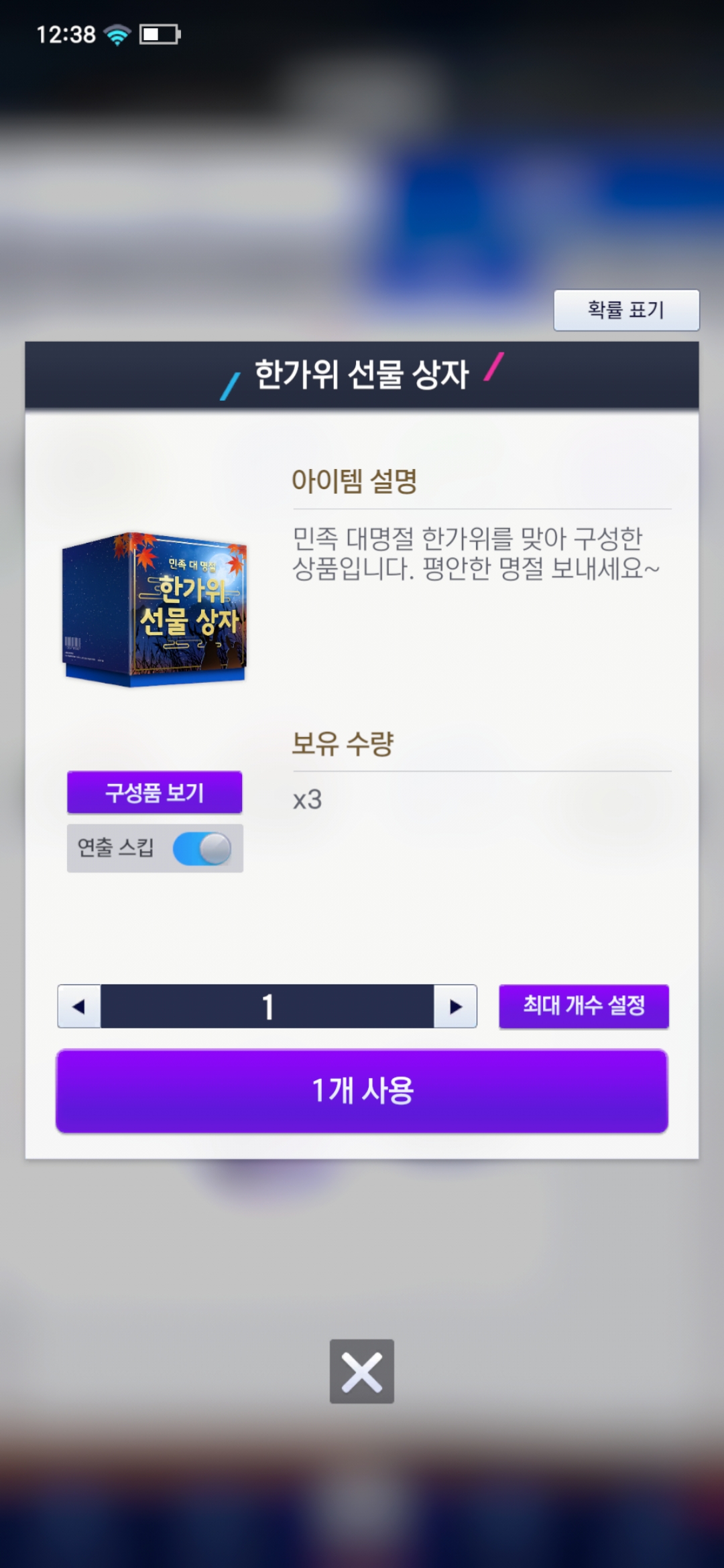Image resolution: width=724 pixels, height=1568 pixels.
Task: Increase quantity with the right arrow
Action: click(x=456, y=1006)
